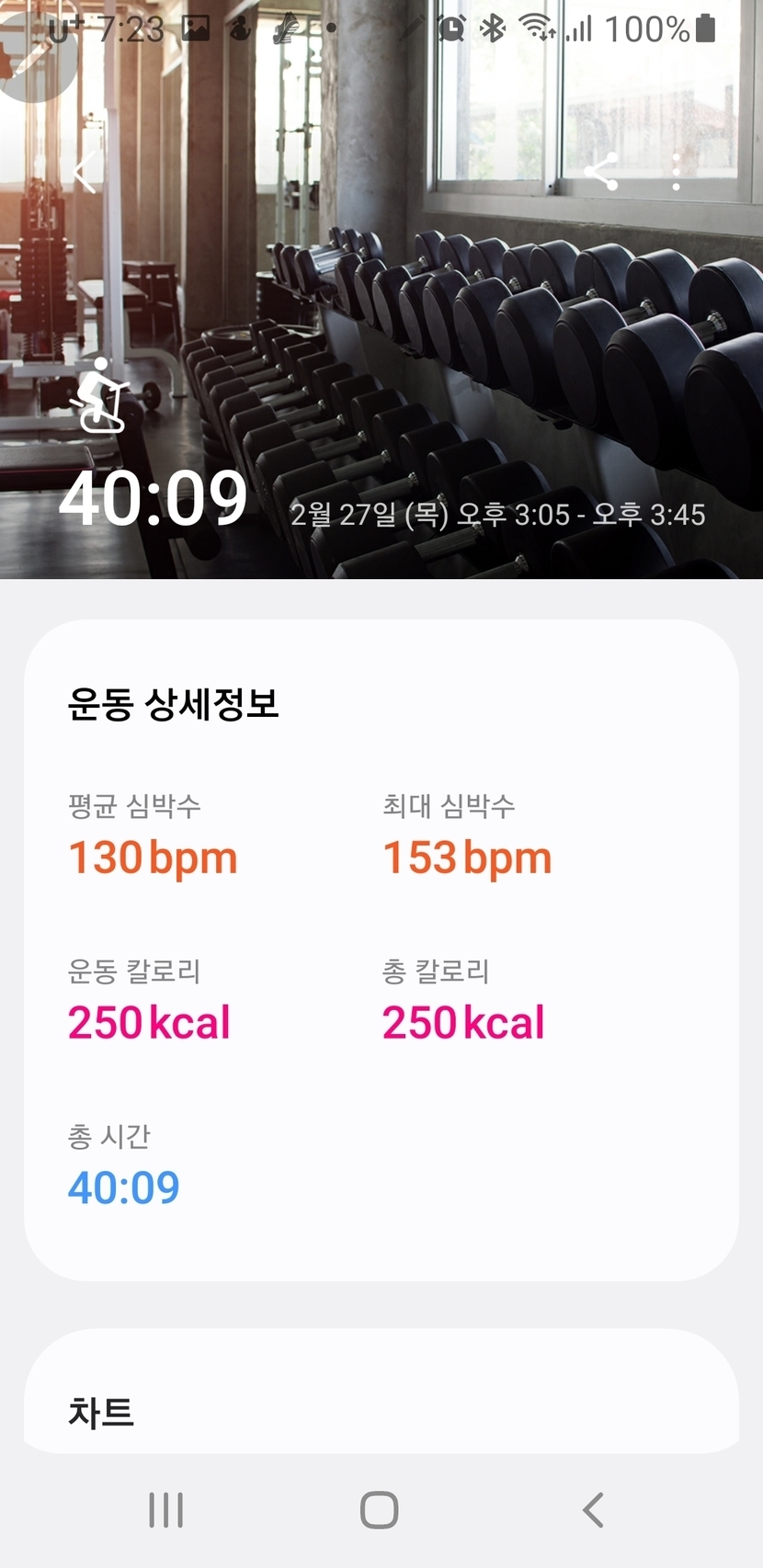Go to the home screen
The height and width of the screenshot is (1568, 763).
point(380,1509)
